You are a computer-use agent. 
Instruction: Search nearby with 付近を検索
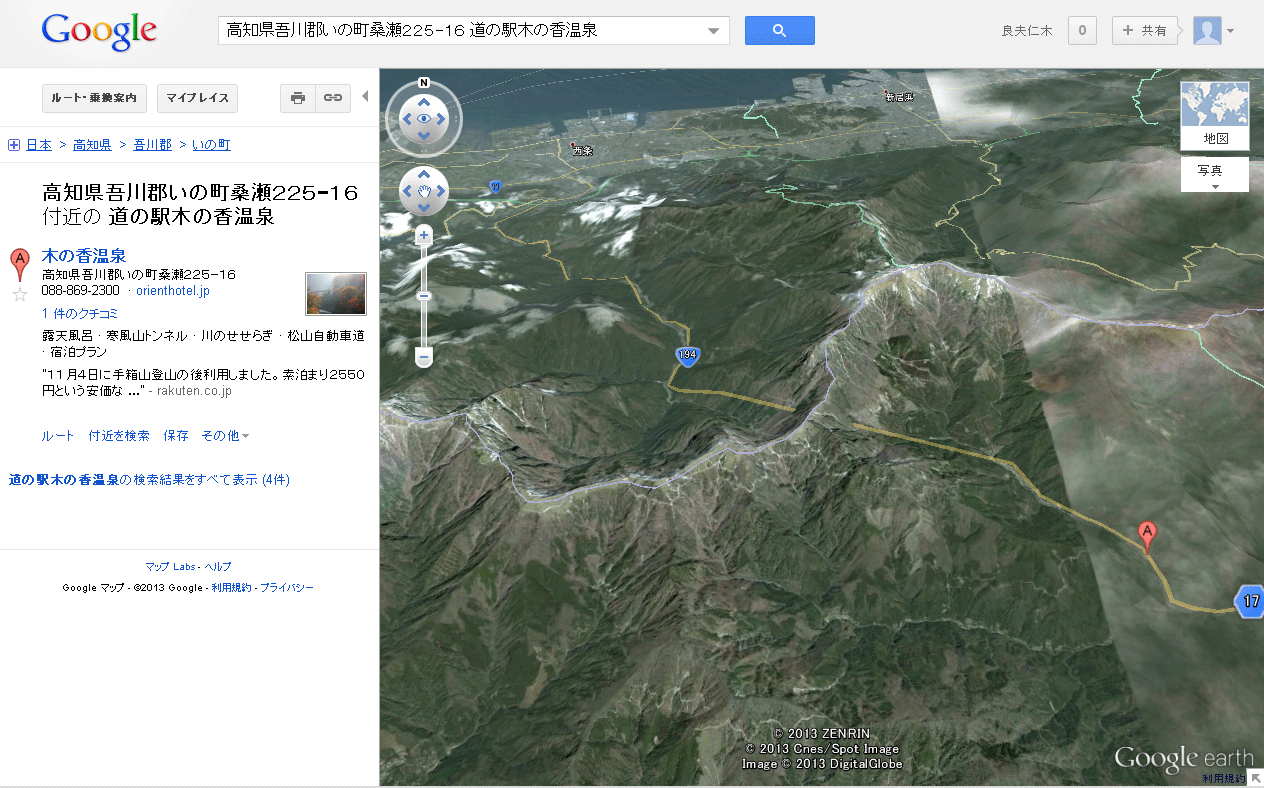point(119,436)
